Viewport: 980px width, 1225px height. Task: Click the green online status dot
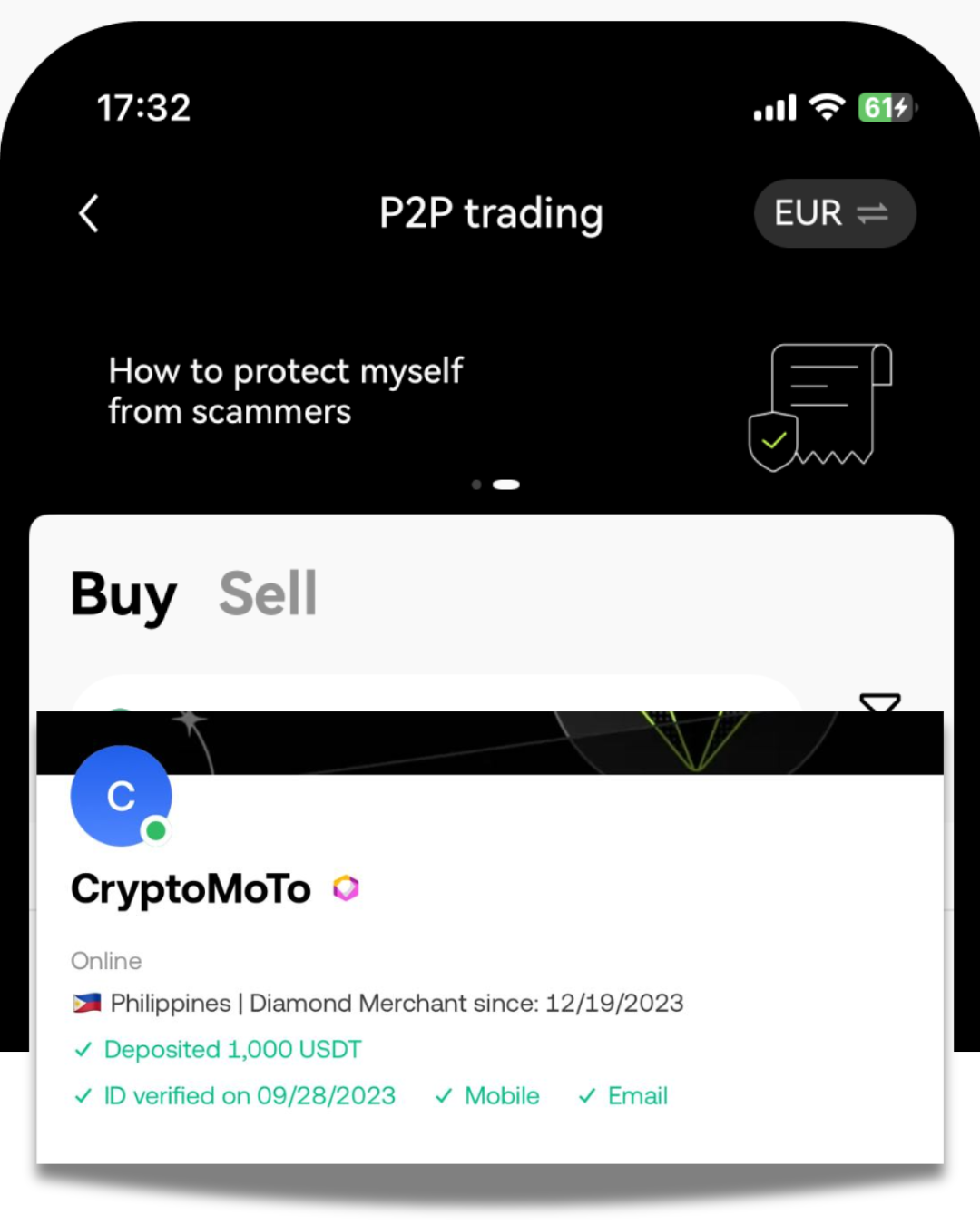pyautogui.click(x=154, y=832)
